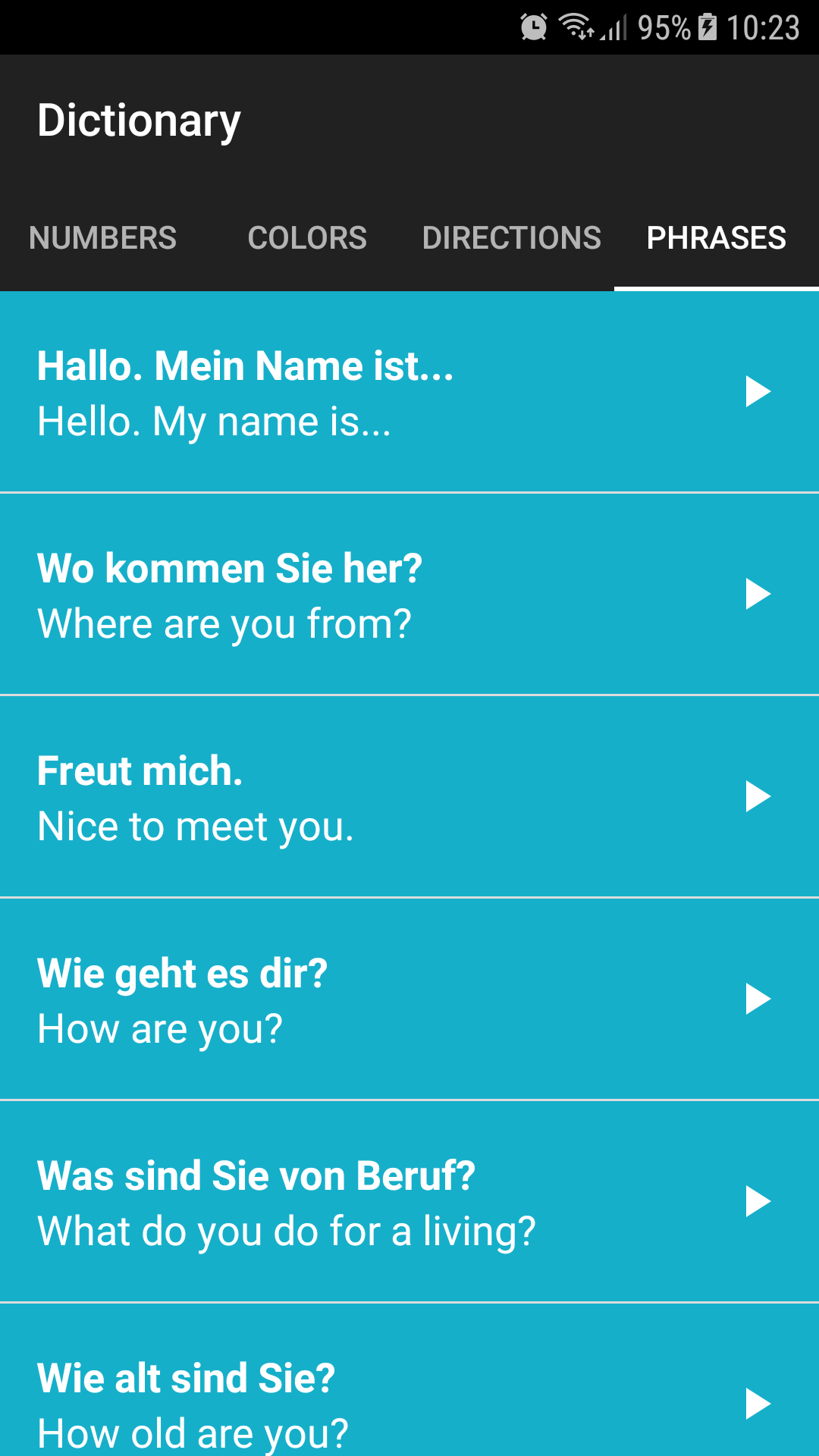The width and height of the screenshot is (819, 1456).
Task: Tap the "Nice to meet you." list item
Action: [196, 826]
